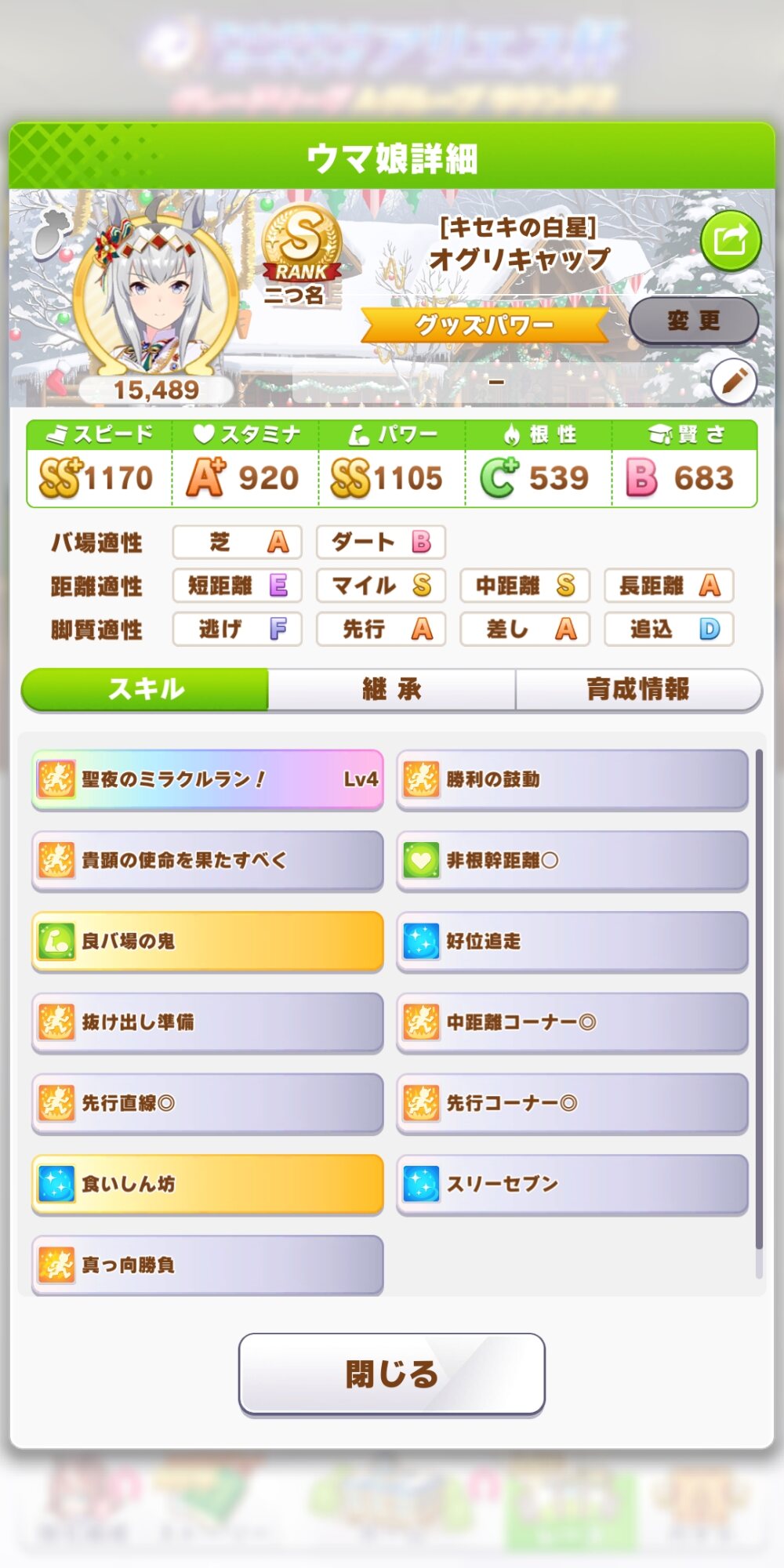
Task: View the スリーセブン skill
Action: coord(572,1184)
